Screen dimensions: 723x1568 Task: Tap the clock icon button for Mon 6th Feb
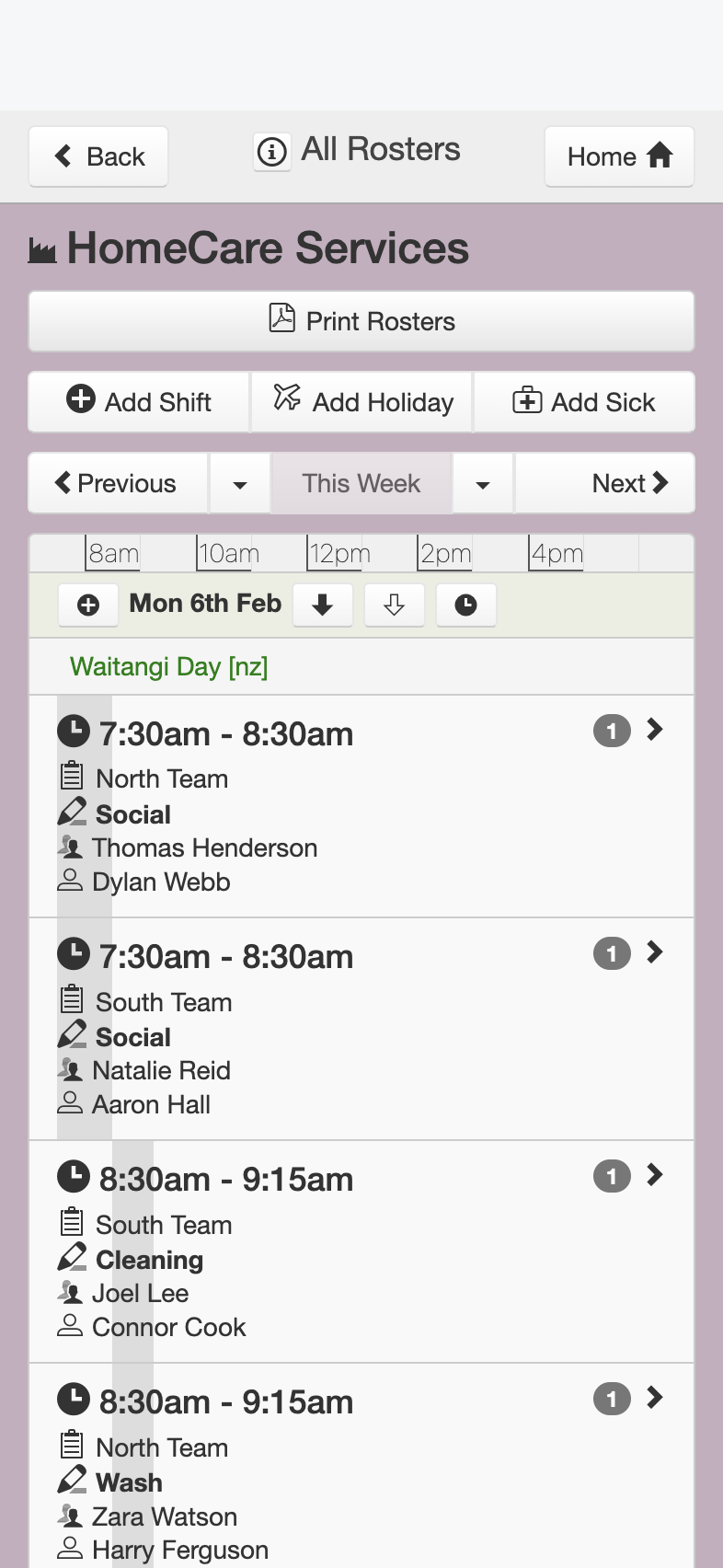[x=466, y=605]
